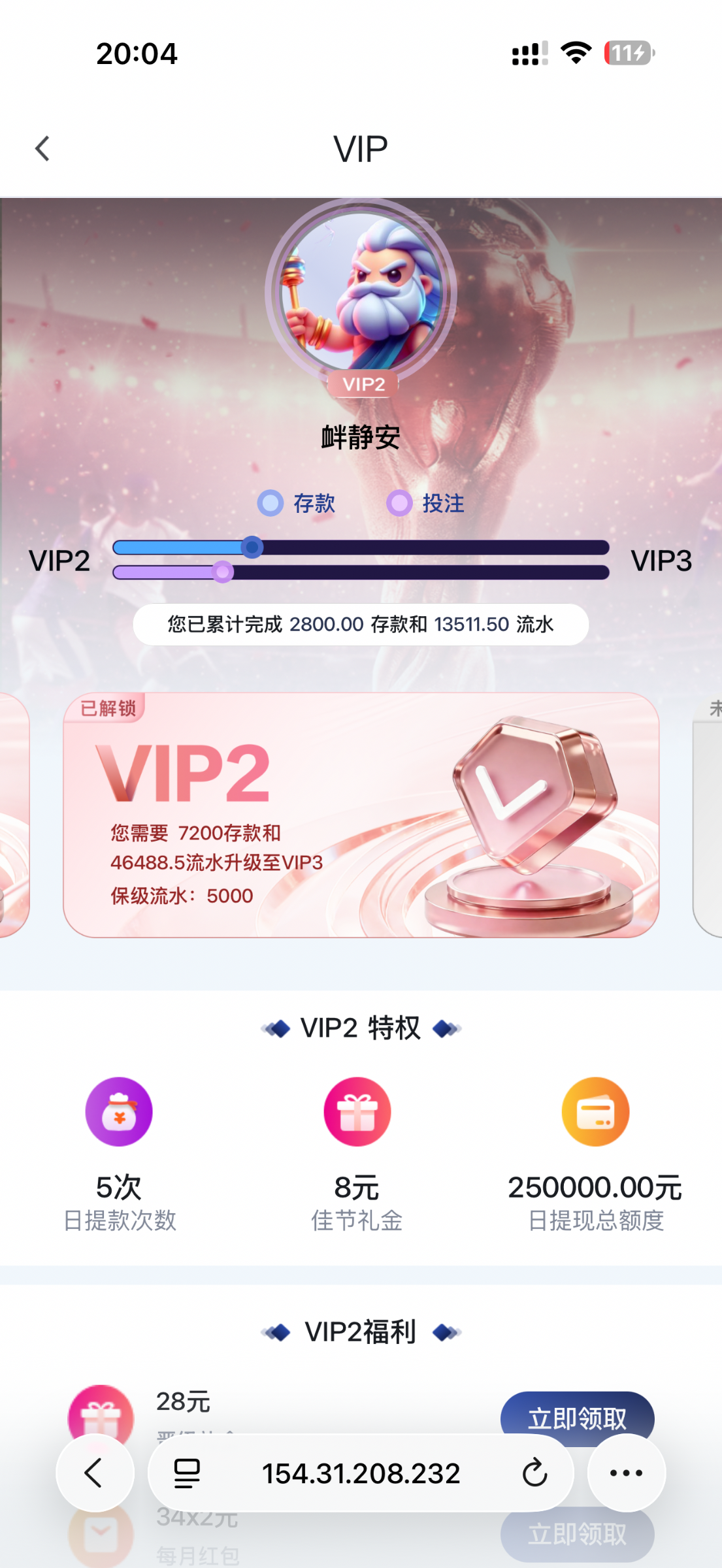Open the three-dot browser menu
Screen dimensions: 722x1568
(626, 1473)
